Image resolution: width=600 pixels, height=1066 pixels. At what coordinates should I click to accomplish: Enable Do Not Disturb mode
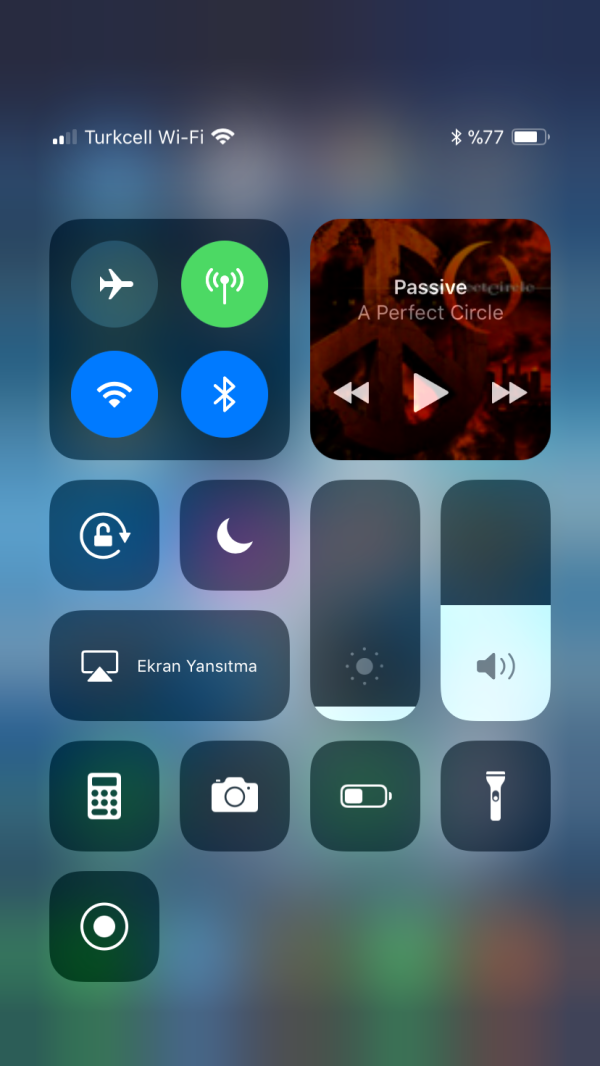pos(234,535)
